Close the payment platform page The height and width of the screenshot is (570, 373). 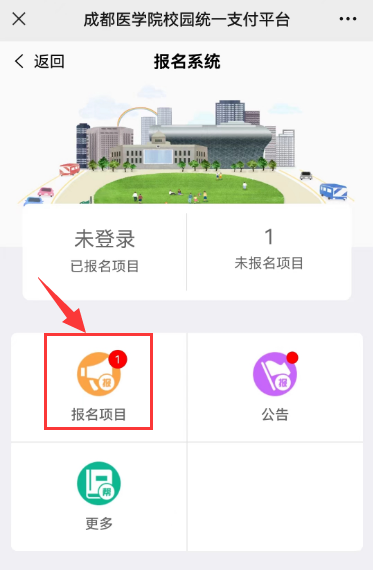point(19,19)
